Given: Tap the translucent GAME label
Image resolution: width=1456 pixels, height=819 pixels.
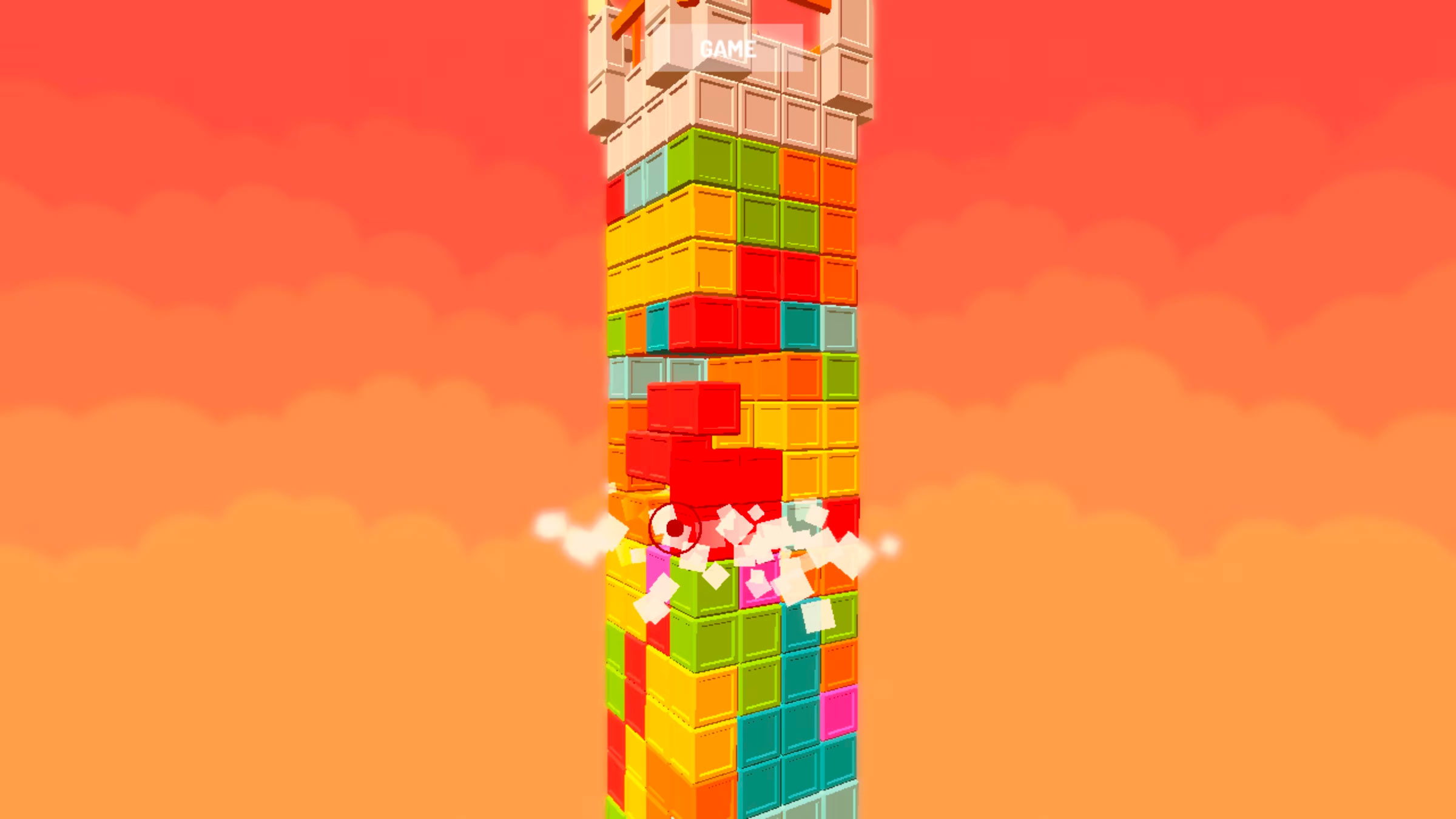Looking at the screenshot, I should (x=729, y=49).
